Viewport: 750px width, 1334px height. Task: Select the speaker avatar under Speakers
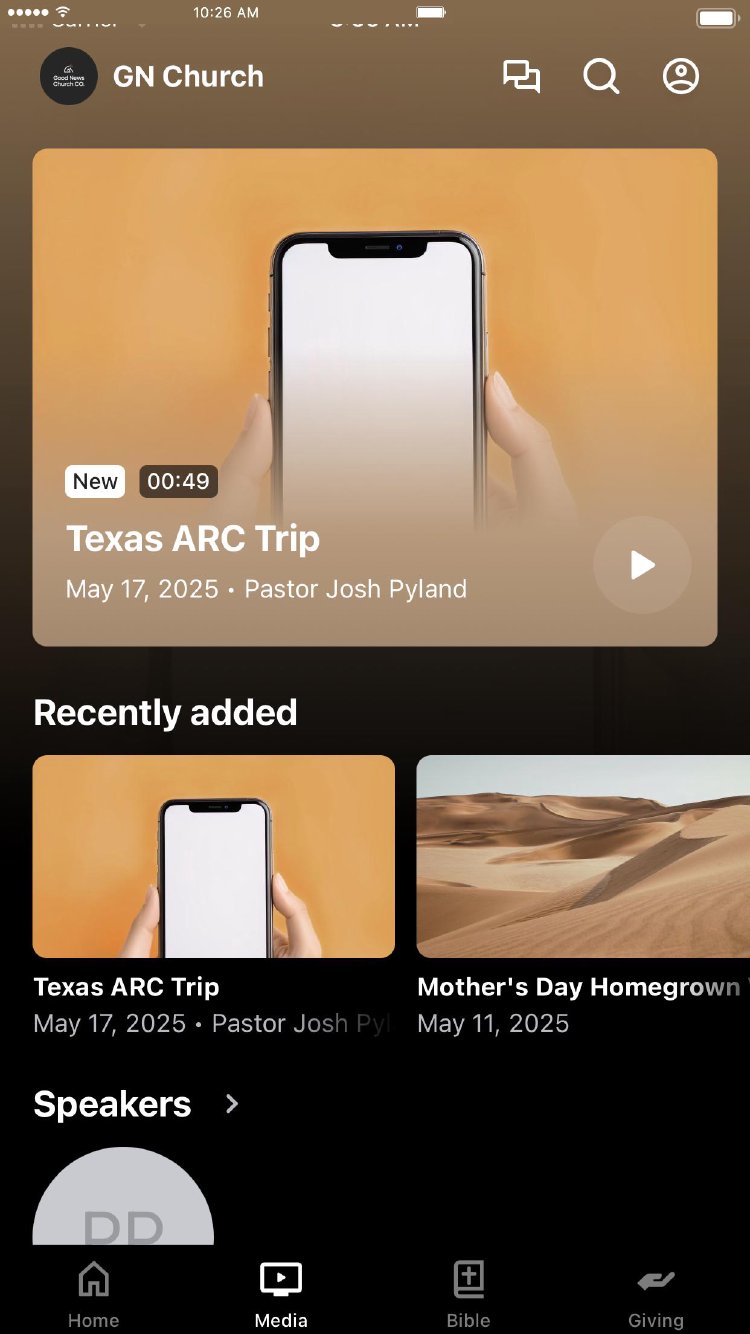(123, 1198)
